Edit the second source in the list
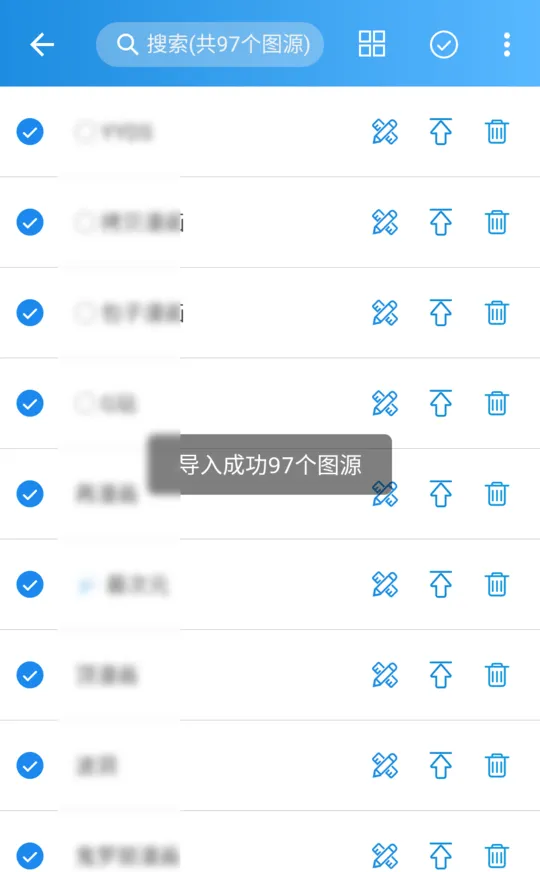 [x=385, y=222]
